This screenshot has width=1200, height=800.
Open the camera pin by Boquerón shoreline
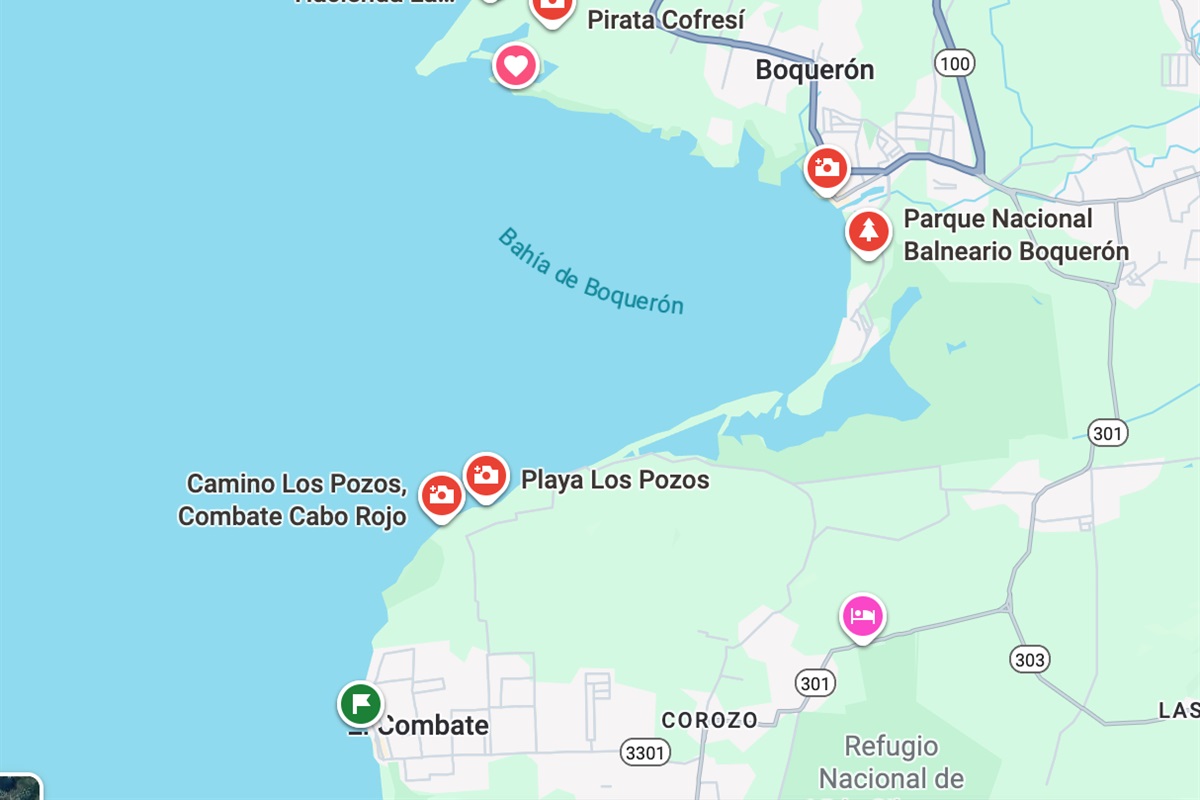click(827, 168)
